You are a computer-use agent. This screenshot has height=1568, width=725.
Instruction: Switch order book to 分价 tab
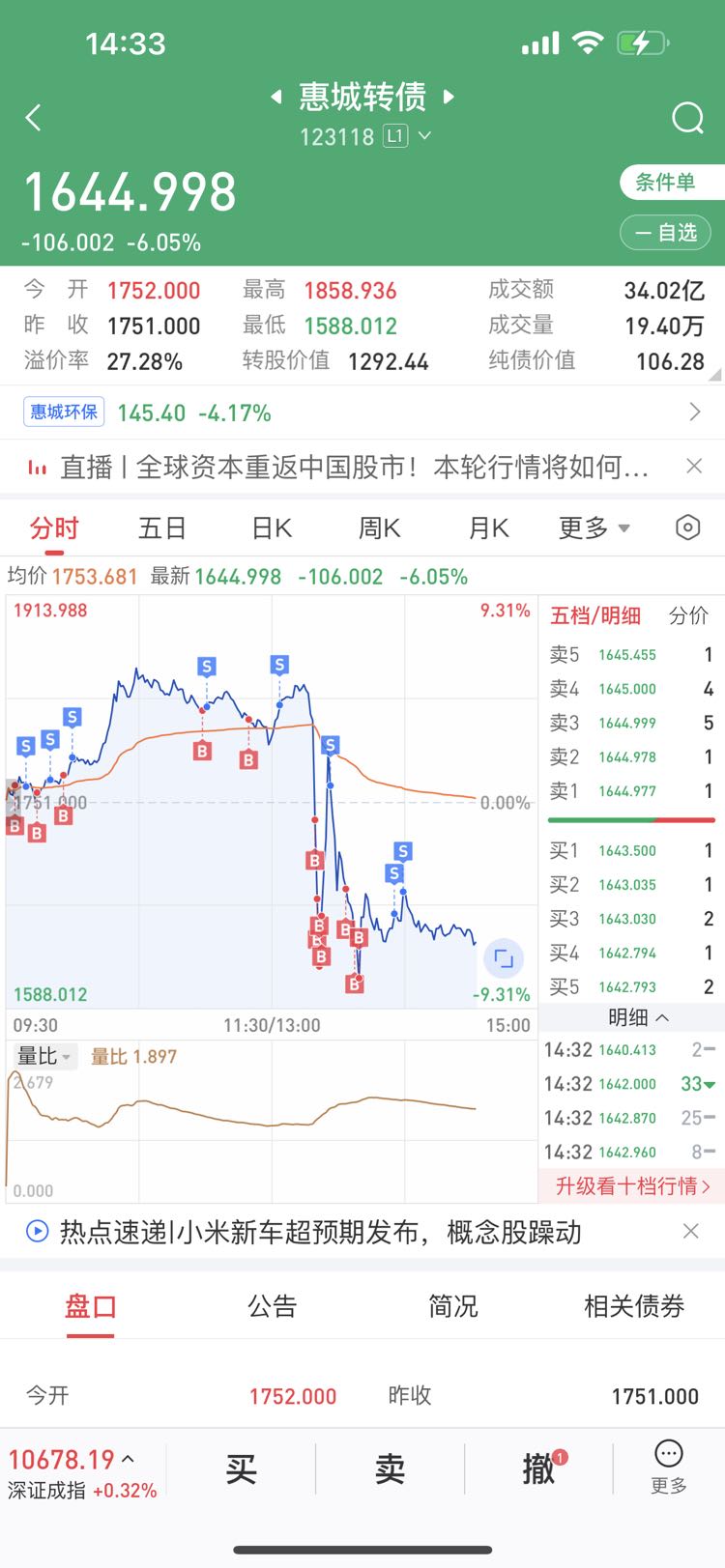pyautogui.click(x=688, y=615)
